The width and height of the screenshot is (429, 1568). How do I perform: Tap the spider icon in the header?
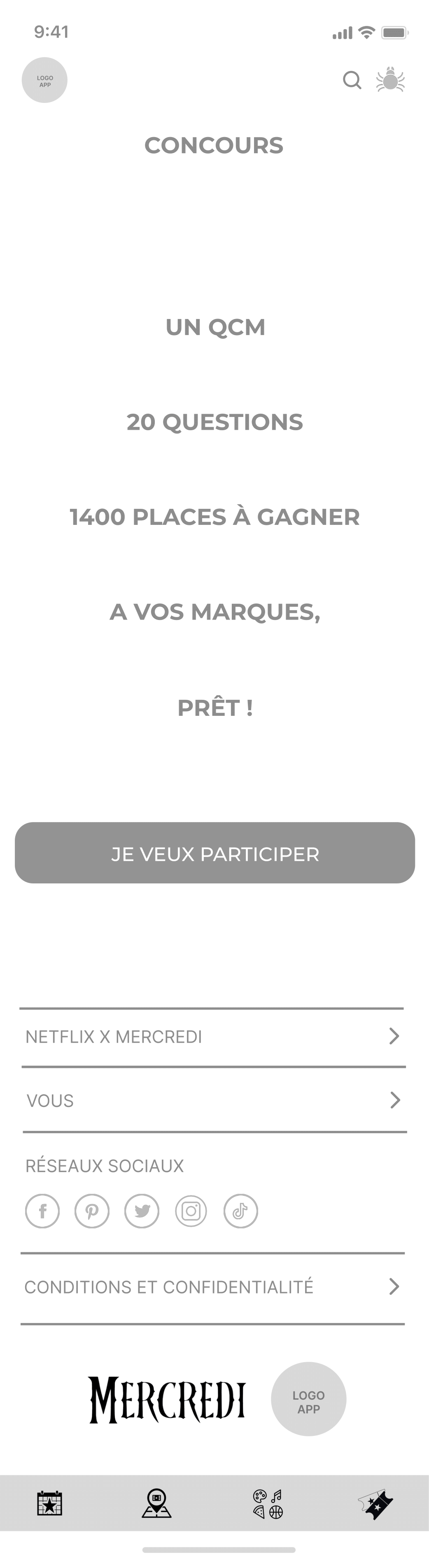pyautogui.click(x=390, y=80)
